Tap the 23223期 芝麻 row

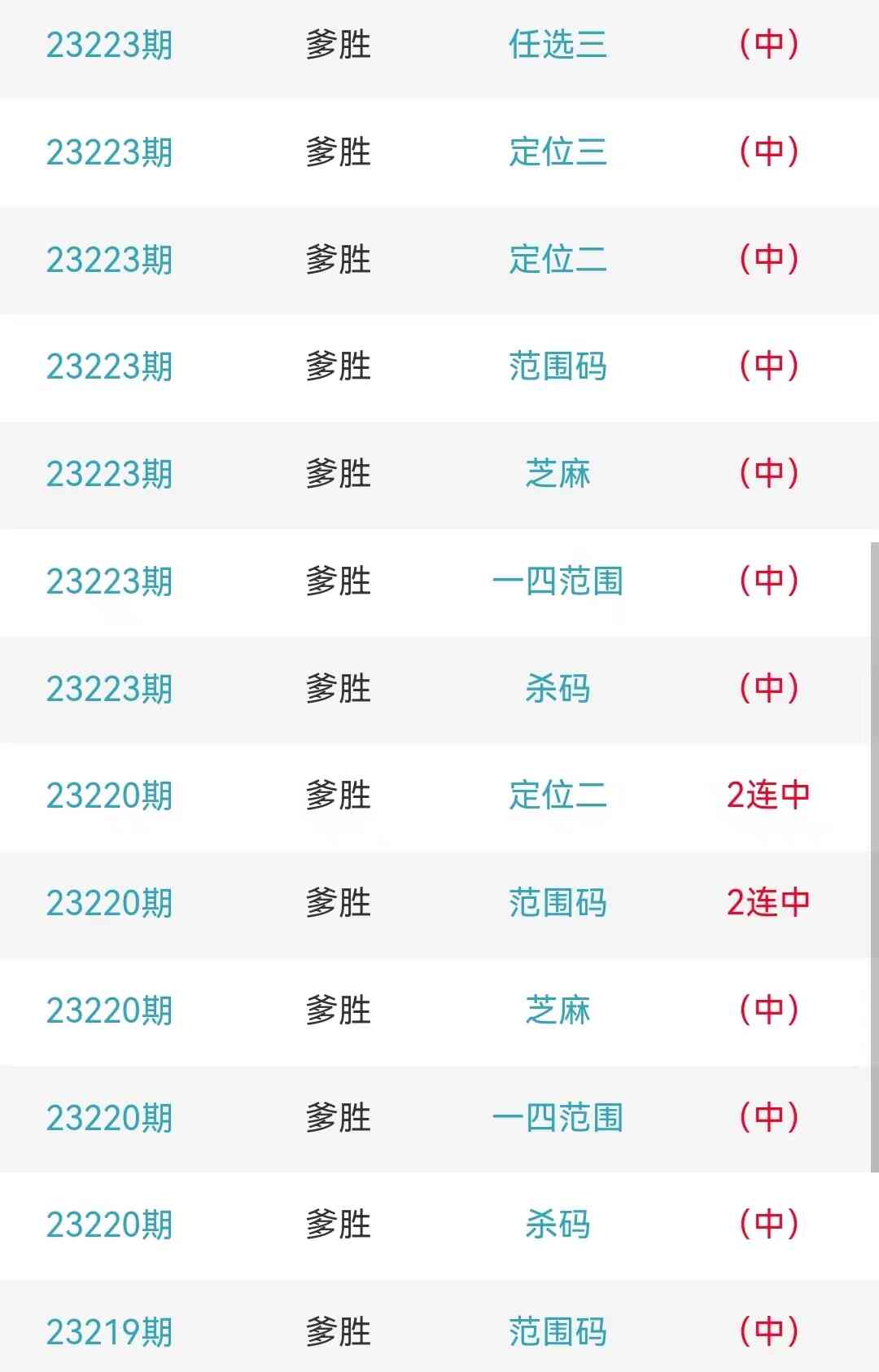click(x=558, y=474)
